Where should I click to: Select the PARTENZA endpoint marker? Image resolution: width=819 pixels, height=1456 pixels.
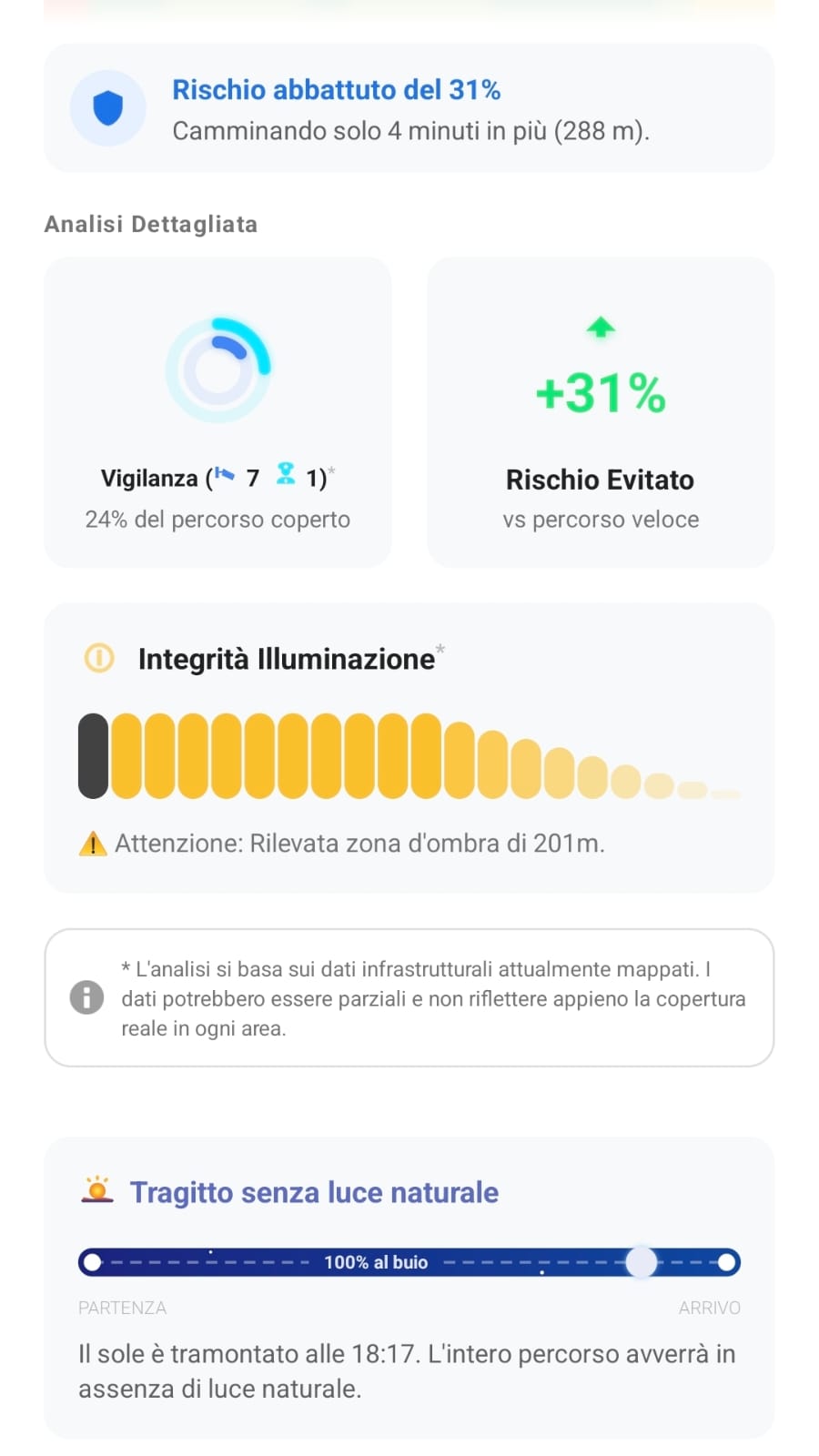(x=94, y=1262)
